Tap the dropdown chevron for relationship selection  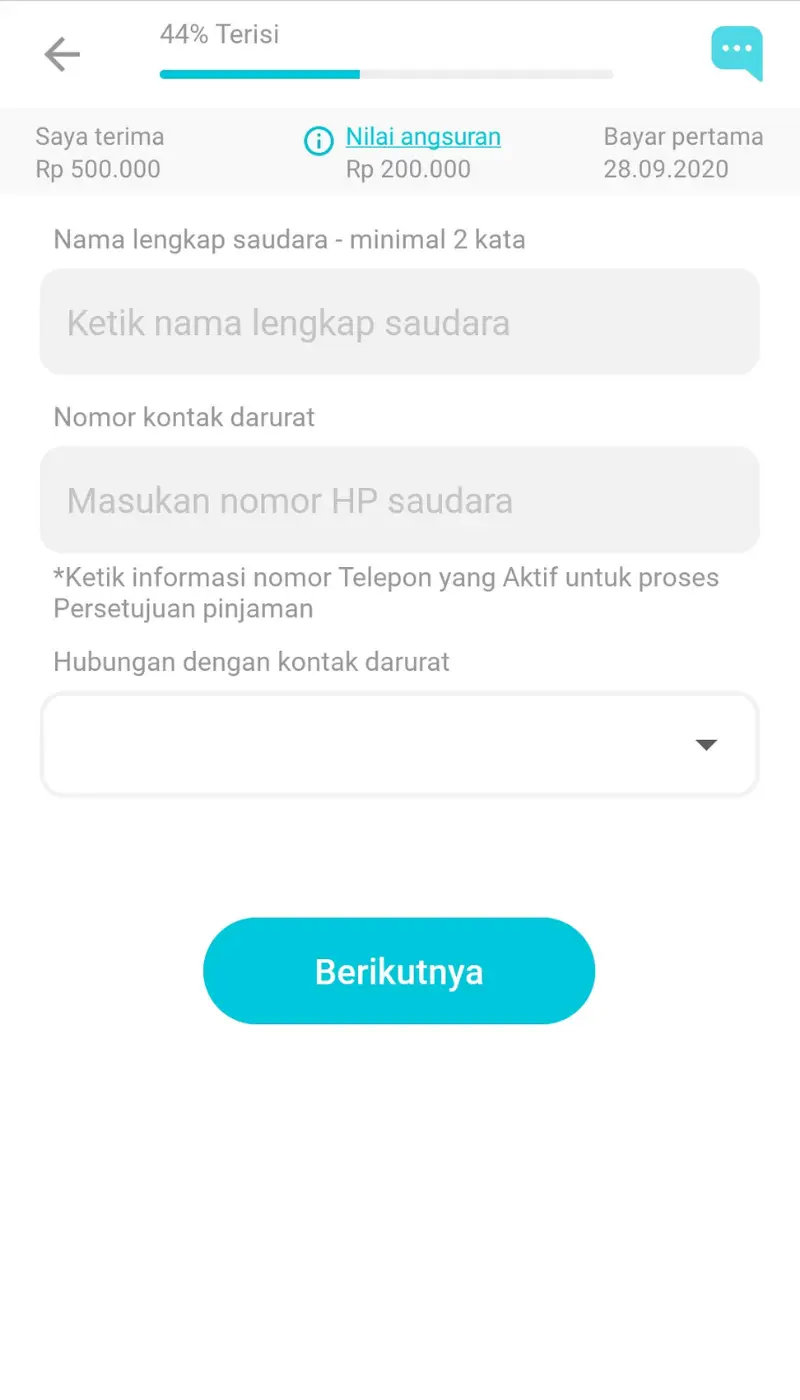point(706,744)
